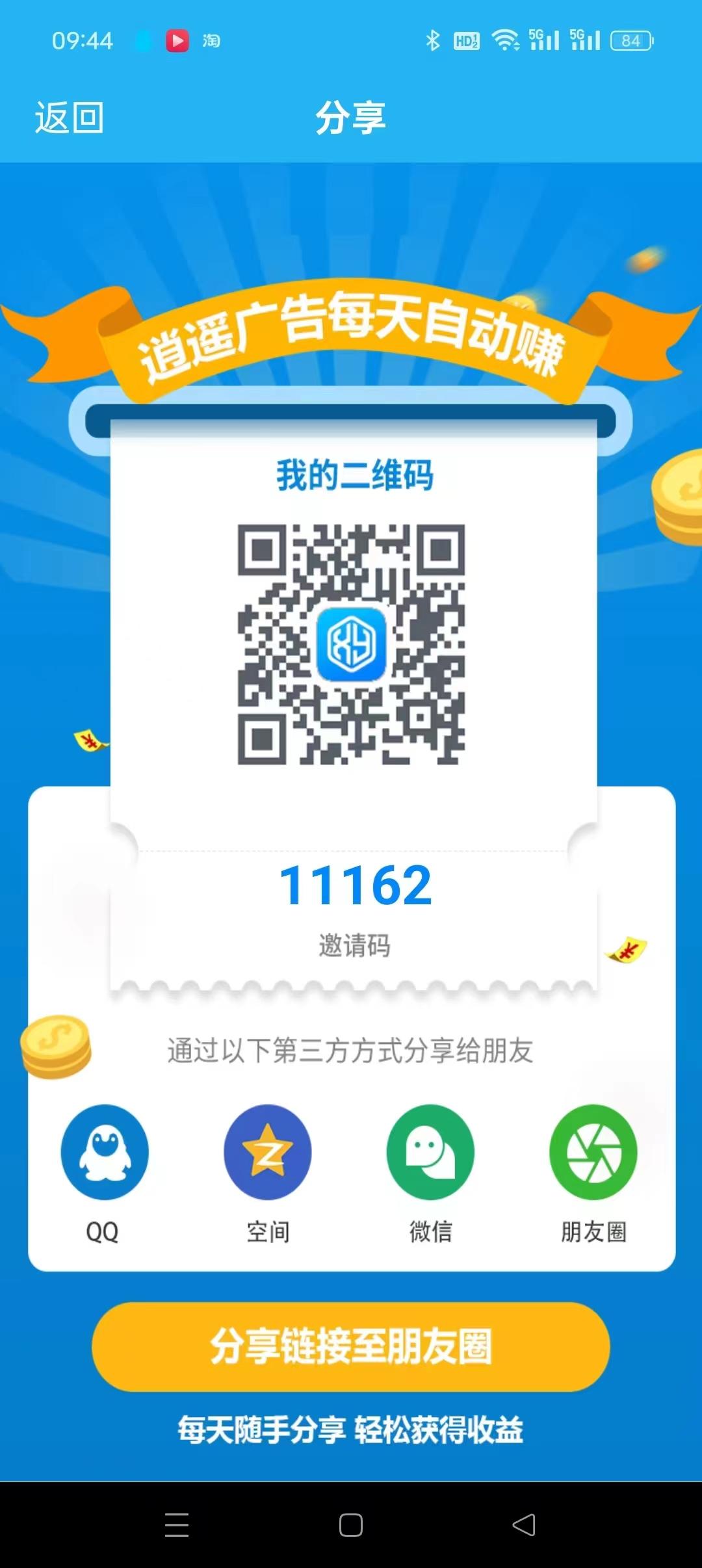702x1568 pixels.
Task: Select the green WeChat chat bubble icon
Action: point(432,1152)
